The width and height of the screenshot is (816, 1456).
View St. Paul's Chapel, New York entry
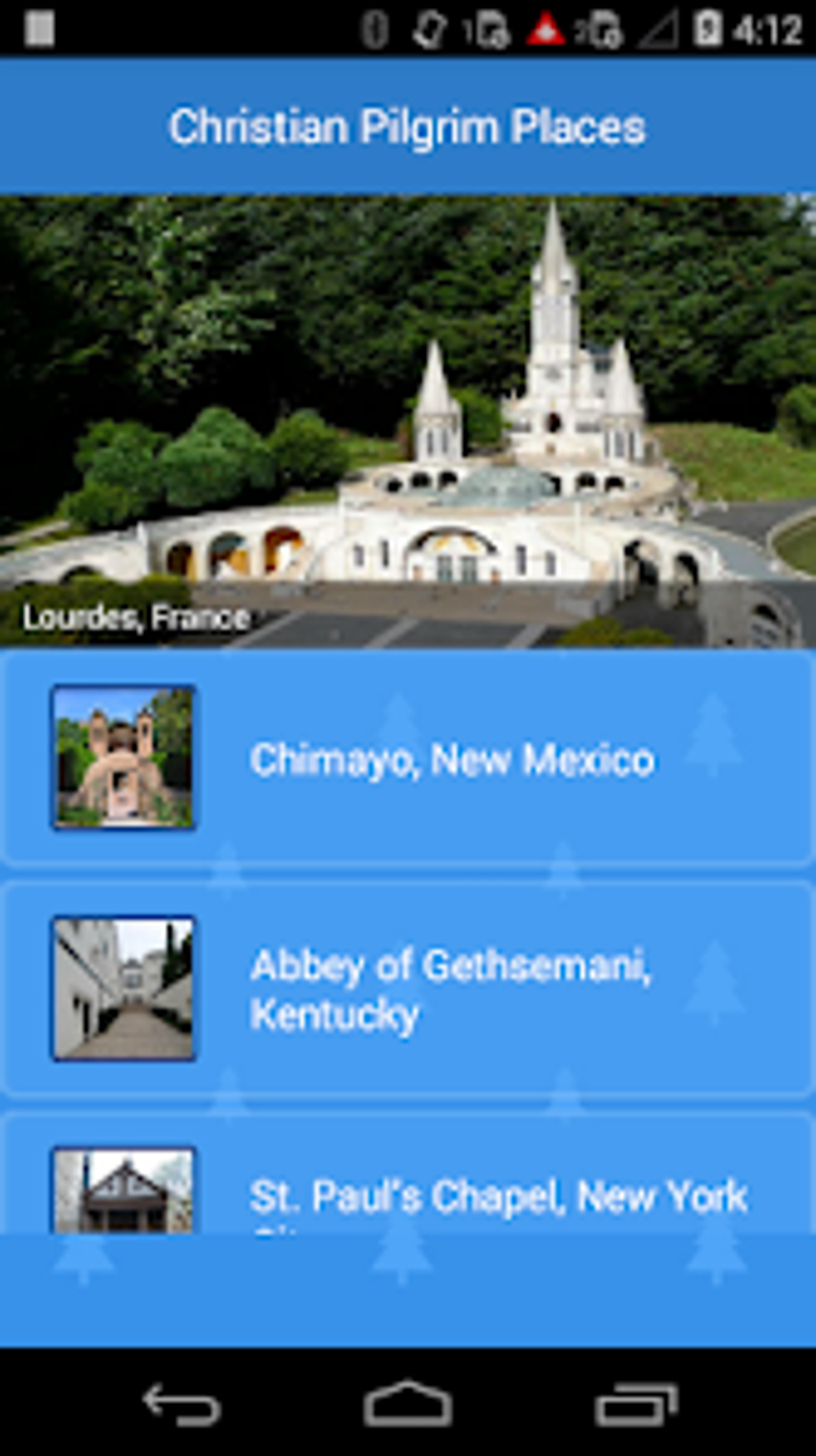[496, 1196]
